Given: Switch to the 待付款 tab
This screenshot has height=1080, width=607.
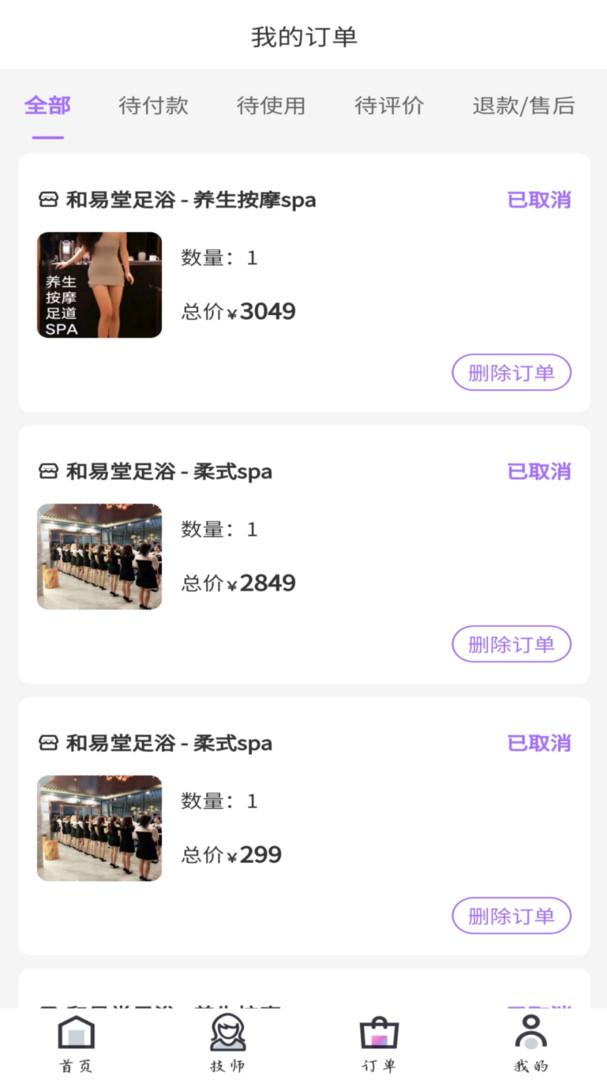Looking at the screenshot, I should [x=153, y=106].
